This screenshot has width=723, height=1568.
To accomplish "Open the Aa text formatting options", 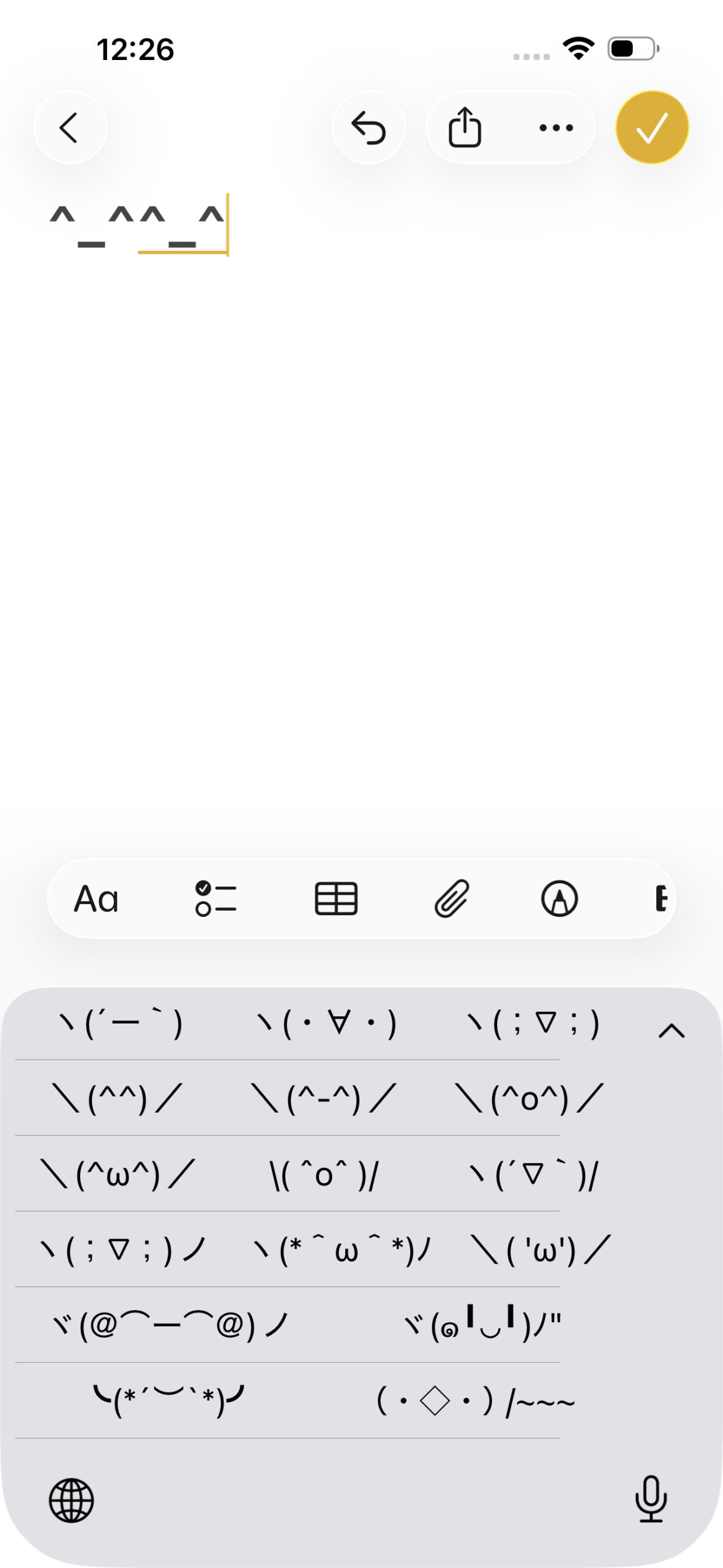I will pos(96,899).
